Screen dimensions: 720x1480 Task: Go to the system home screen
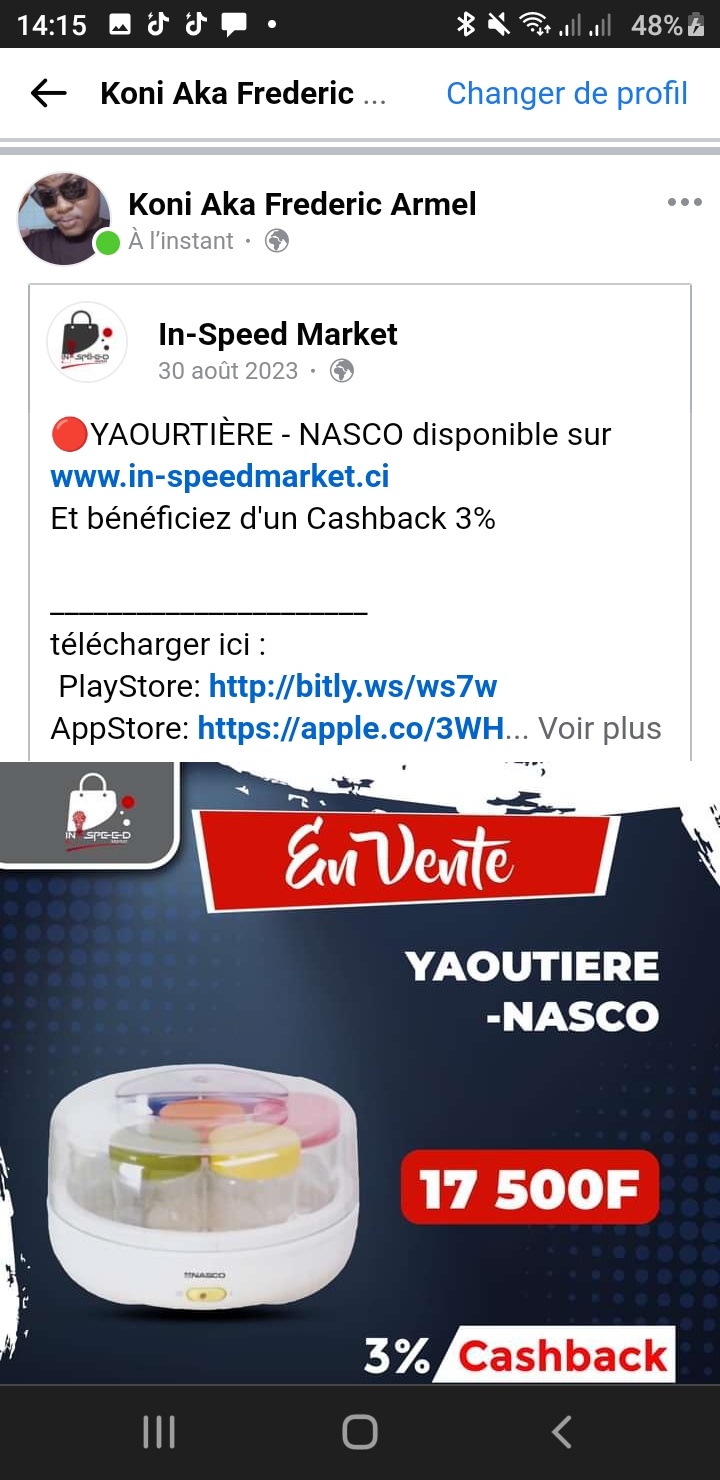(360, 1432)
